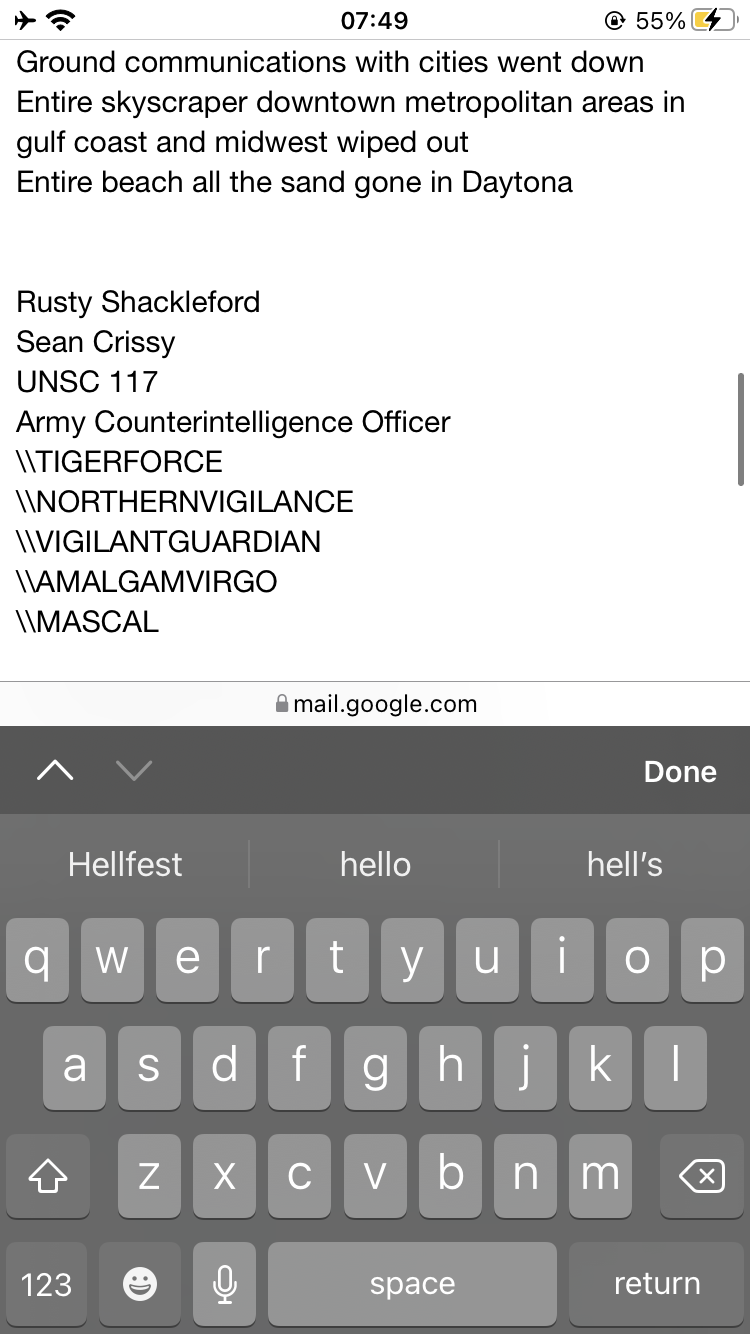Choose the Hellfest autocomplete suggestion
This screenshot has height=1334, width=750.
(125, 864)
